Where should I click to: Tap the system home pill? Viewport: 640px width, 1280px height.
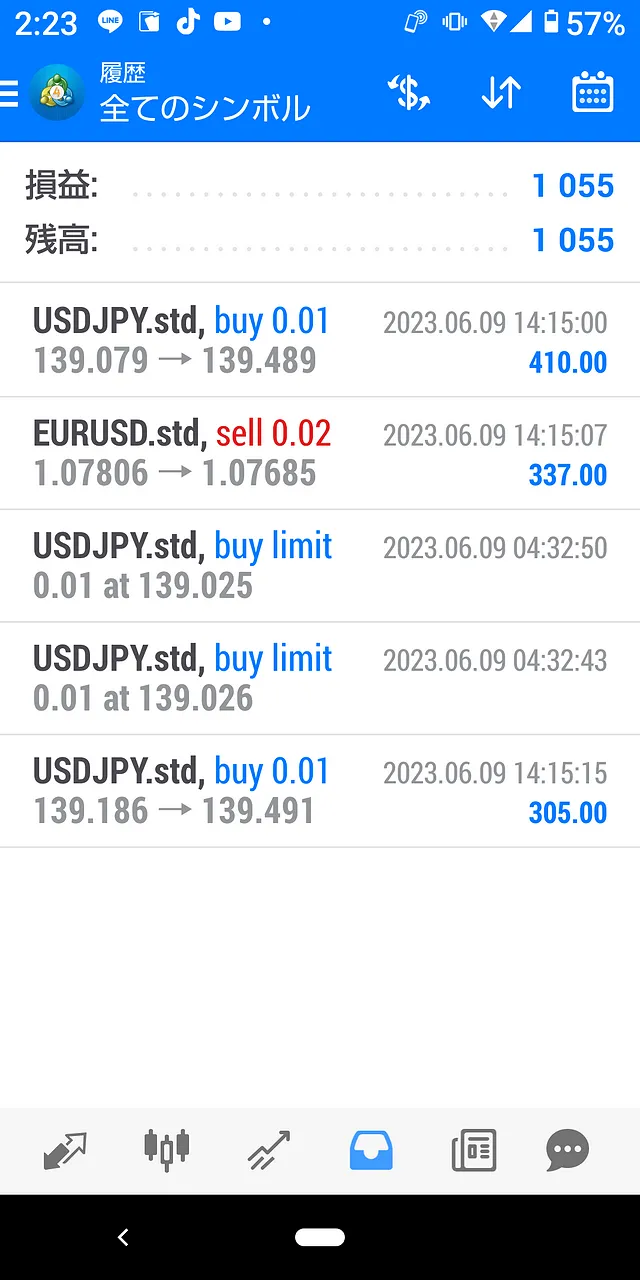320,1238
